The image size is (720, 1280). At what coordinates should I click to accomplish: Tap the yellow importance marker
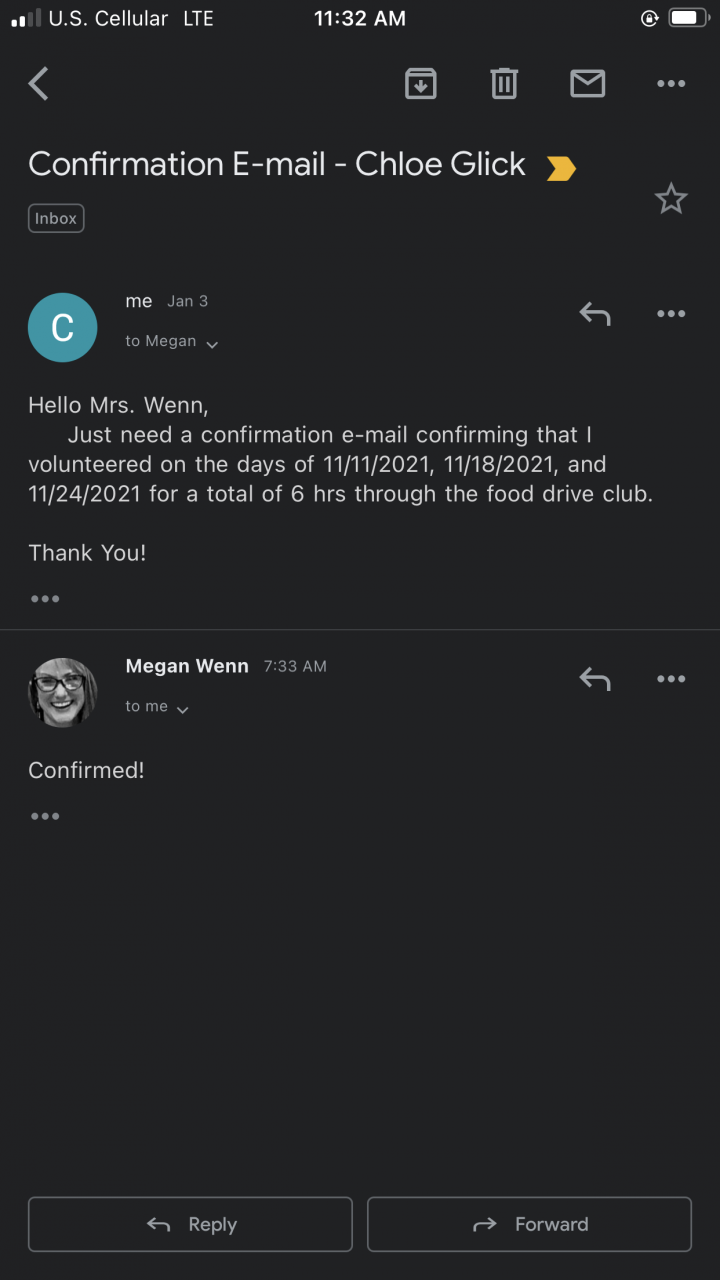coord(561,168)
